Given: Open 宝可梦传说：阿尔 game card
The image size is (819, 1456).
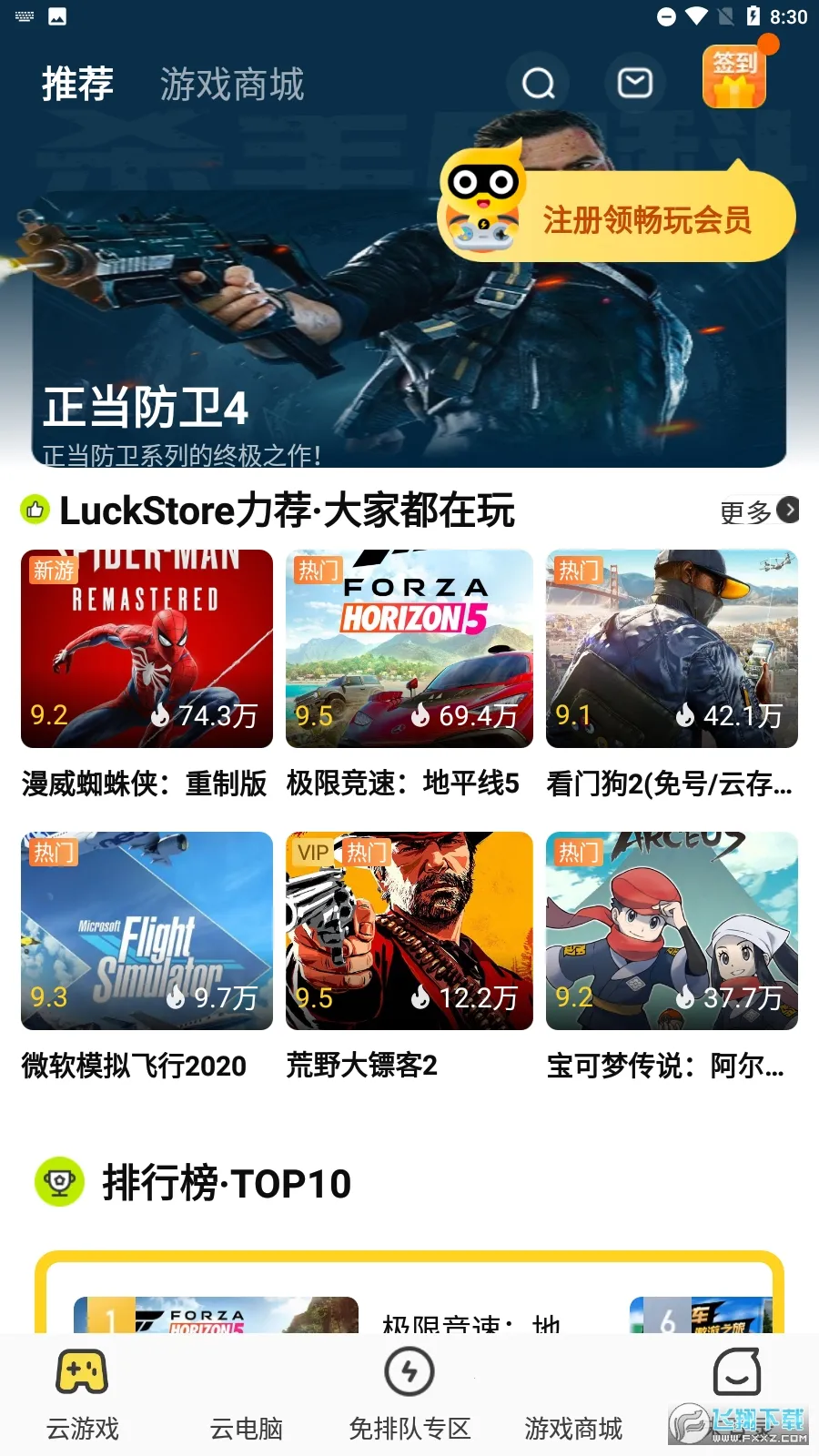Looking at the screenshot, I should [x=672, y=930].
